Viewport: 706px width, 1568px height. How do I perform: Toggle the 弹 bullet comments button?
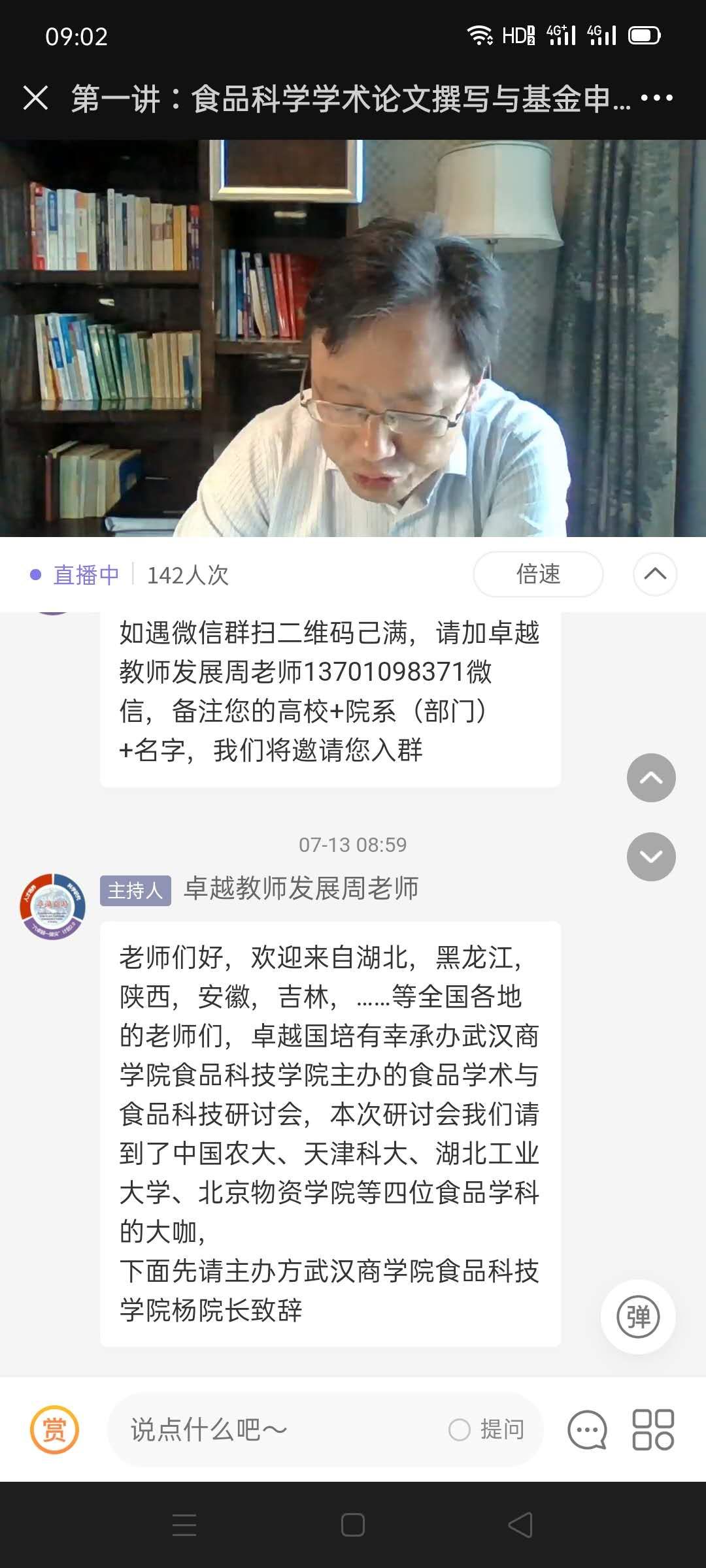638,1316
